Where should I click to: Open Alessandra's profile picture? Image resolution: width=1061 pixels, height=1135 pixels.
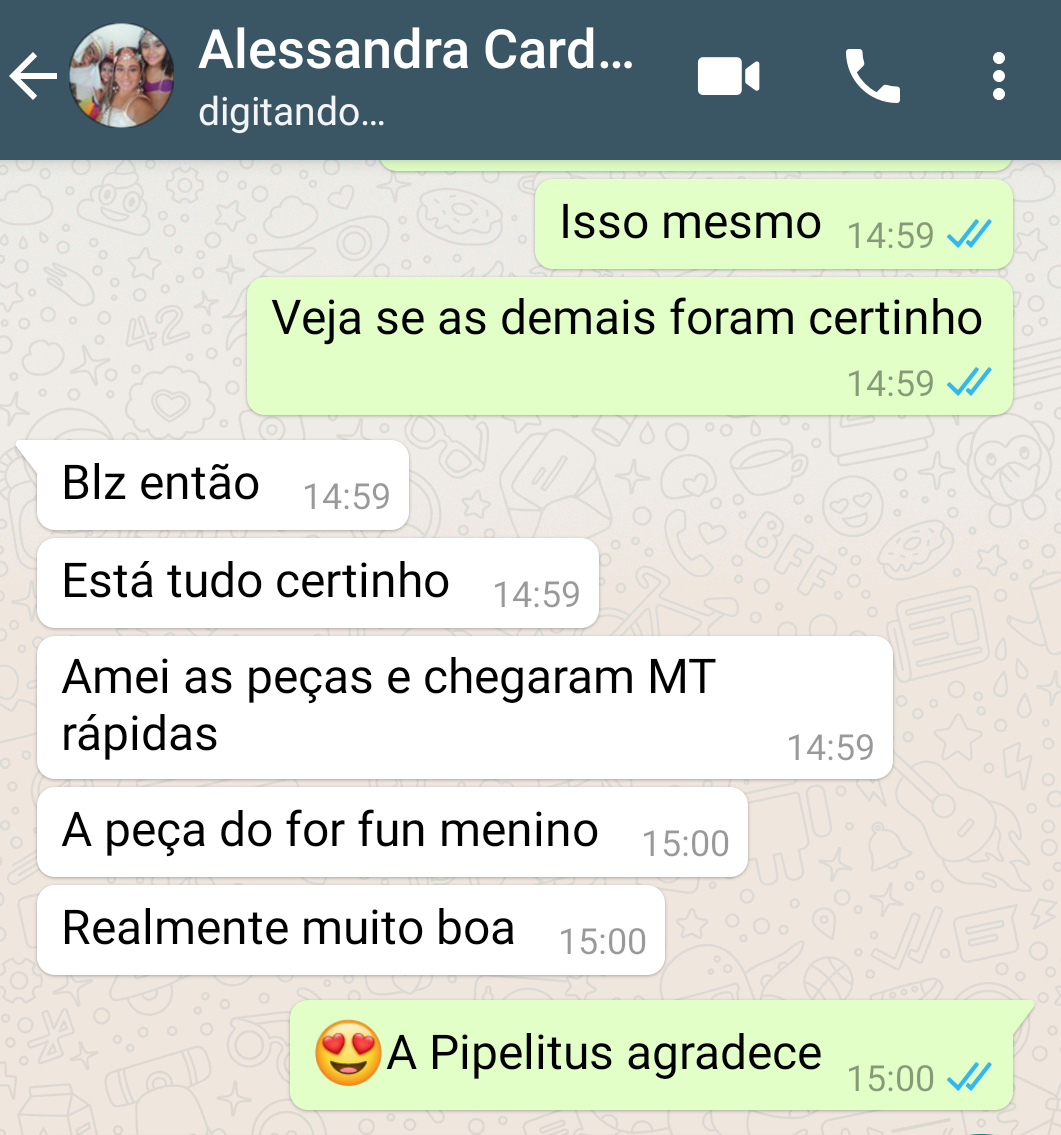121,78
